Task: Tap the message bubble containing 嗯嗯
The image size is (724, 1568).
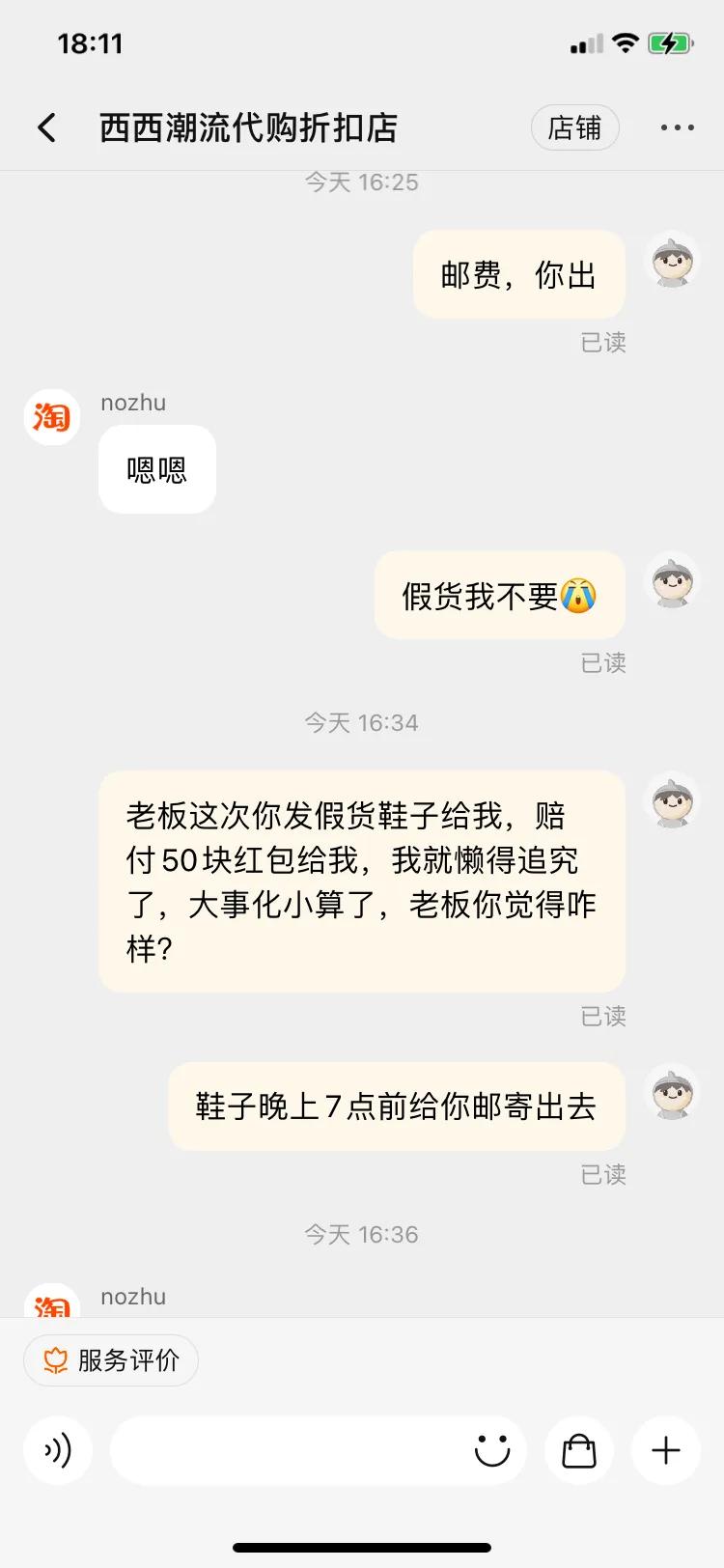Action: (156, 469)
